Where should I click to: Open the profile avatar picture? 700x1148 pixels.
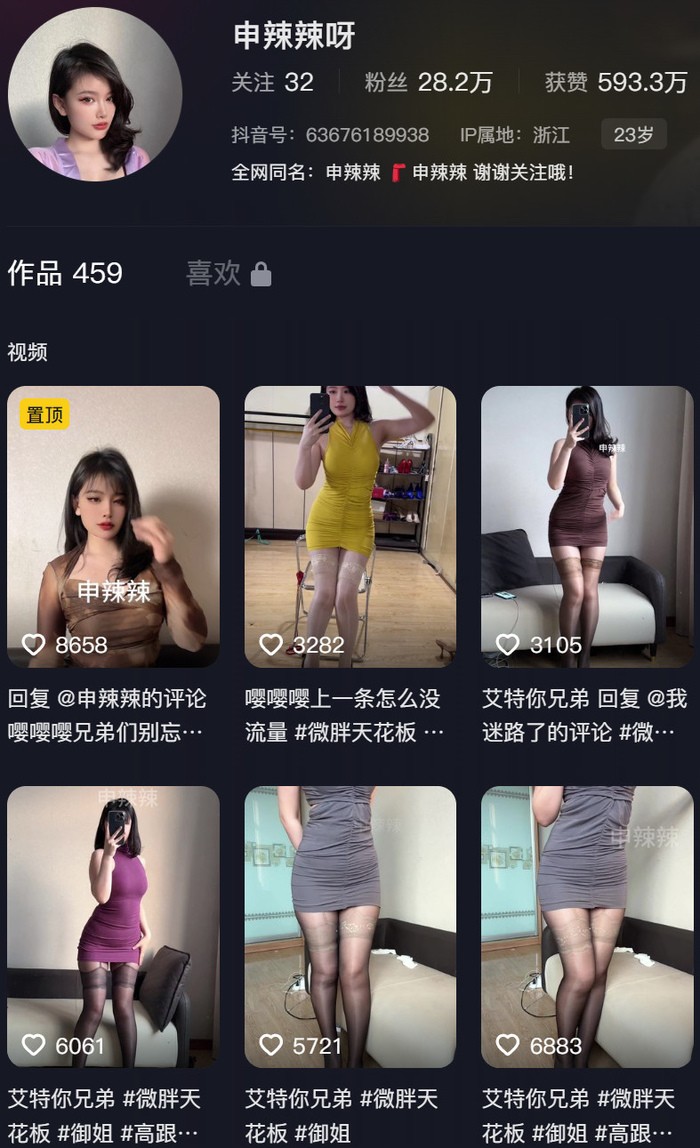95,94
